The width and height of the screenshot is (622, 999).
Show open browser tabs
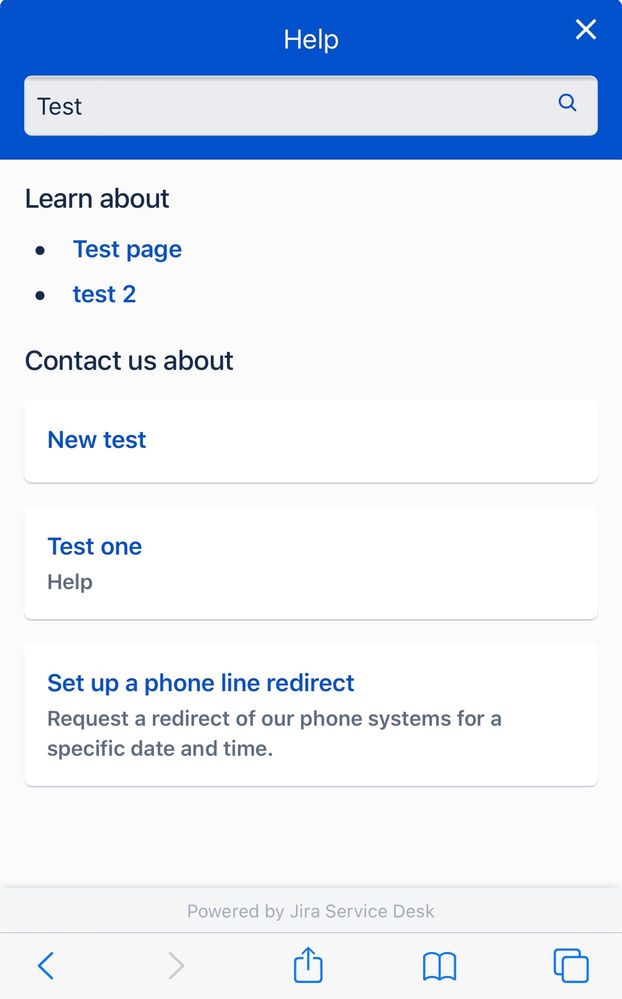click(x=571, y=966)
